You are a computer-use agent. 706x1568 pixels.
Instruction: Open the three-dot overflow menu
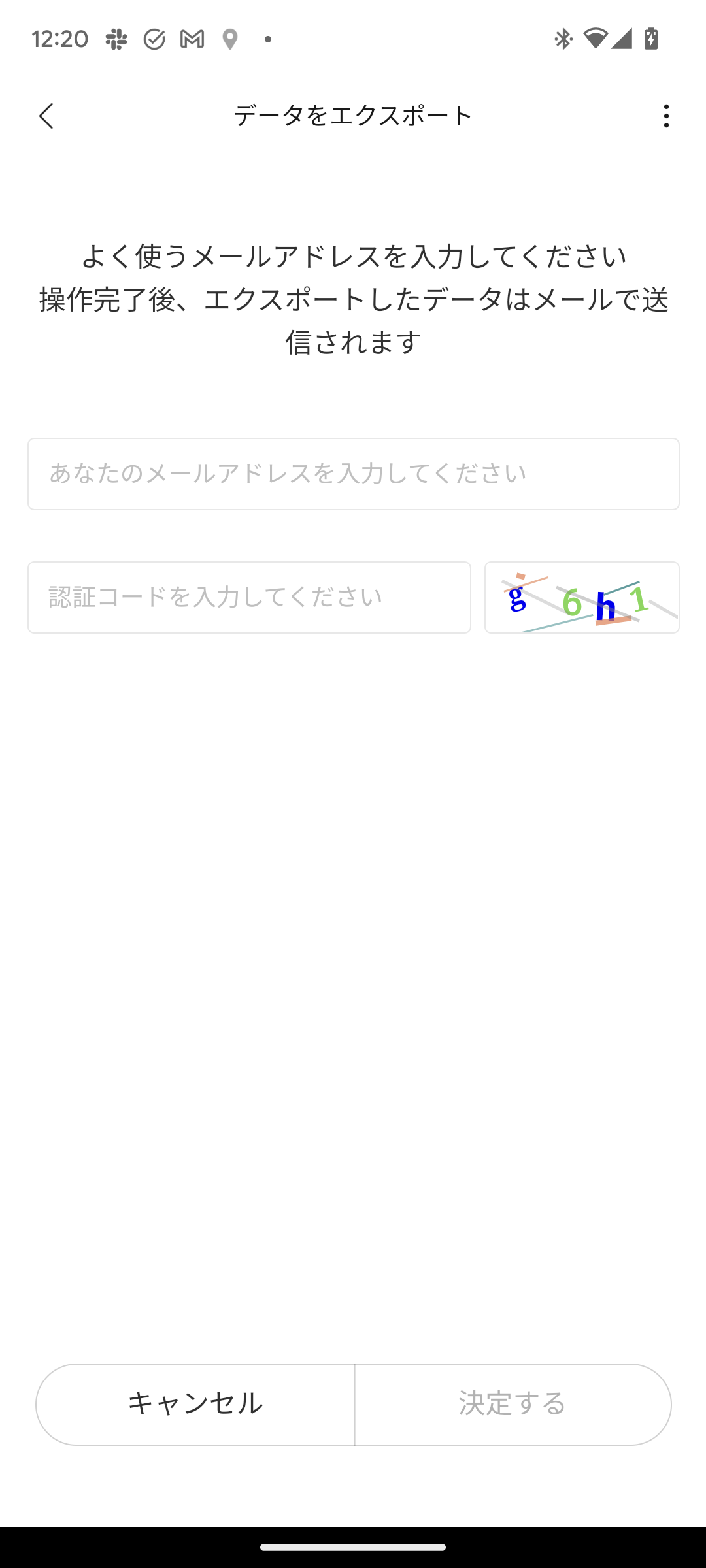pyautogui.click(x=665, y=116)
